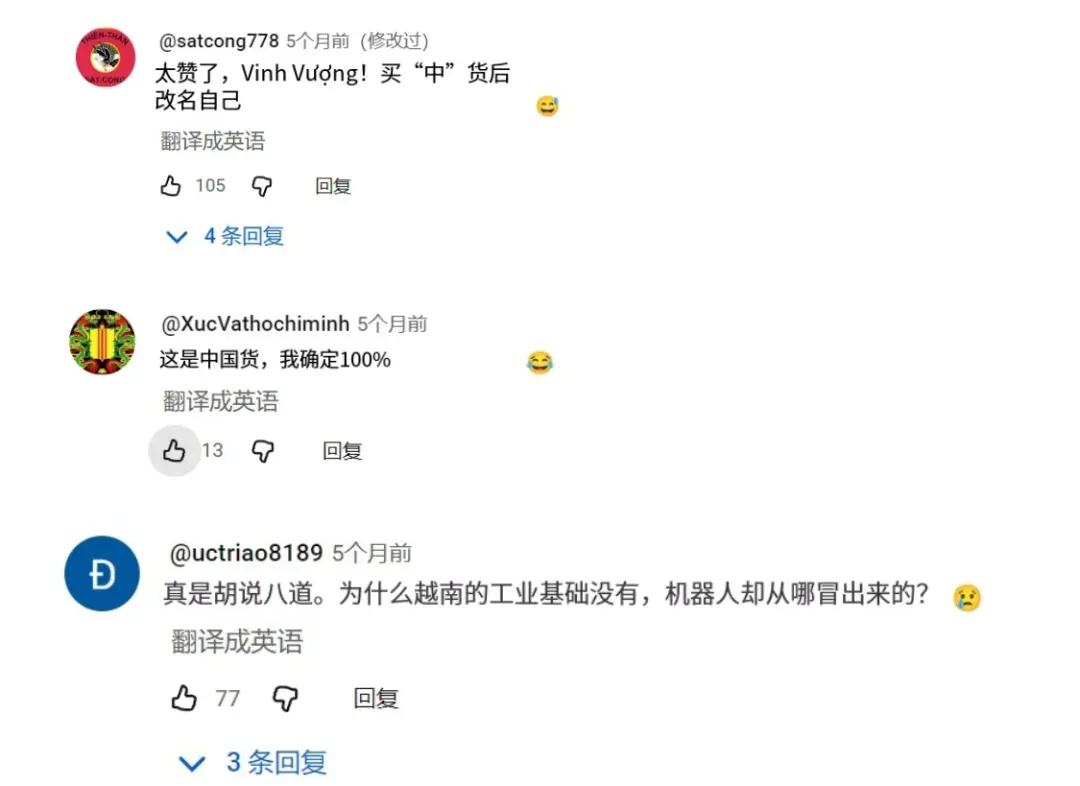1080x786 pixels.
Task: Translate @satcong778's comment into English
Action: click(x=213, y=141)
